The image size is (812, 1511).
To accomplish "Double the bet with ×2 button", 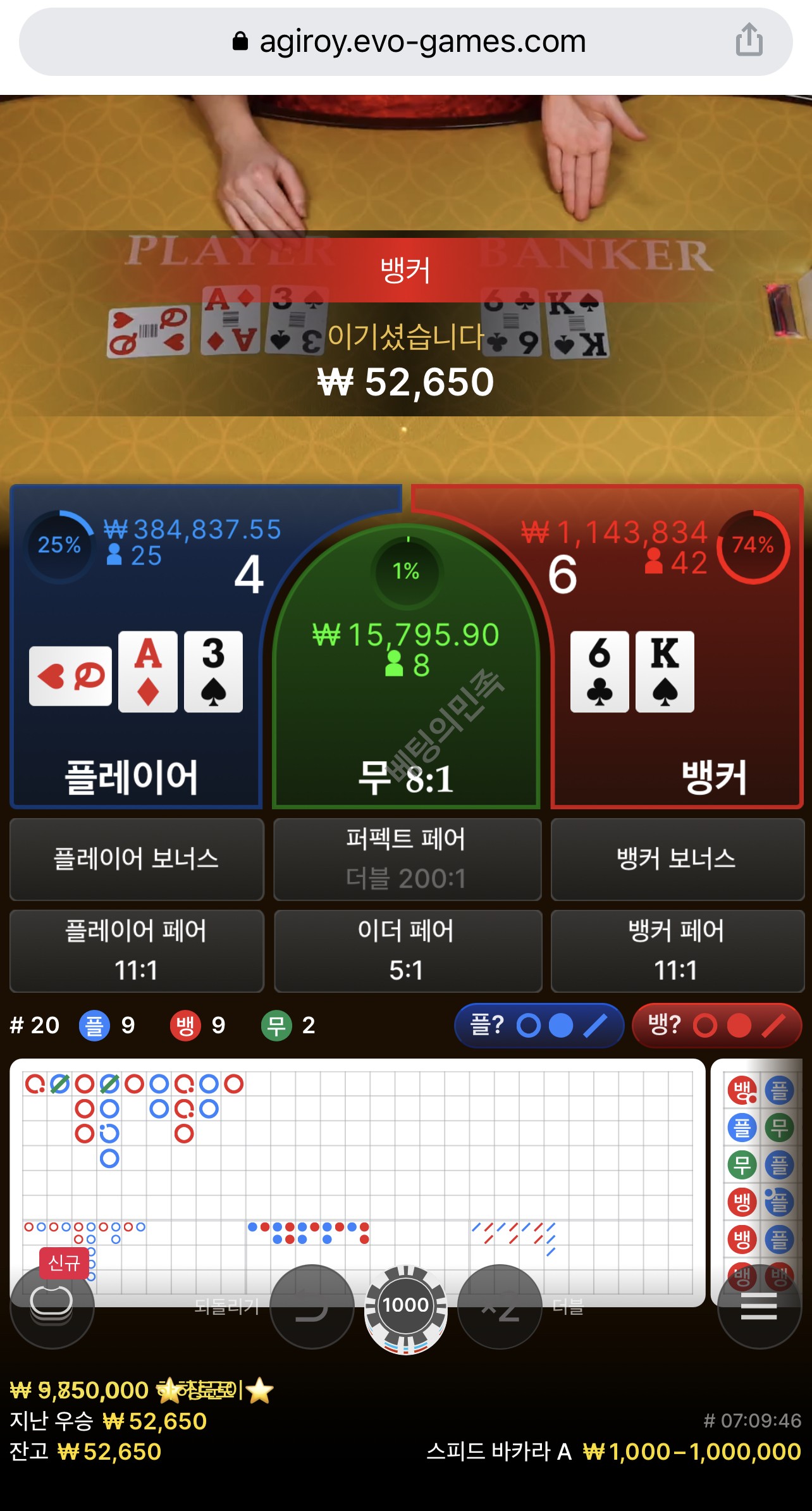I will [500, 1306].
